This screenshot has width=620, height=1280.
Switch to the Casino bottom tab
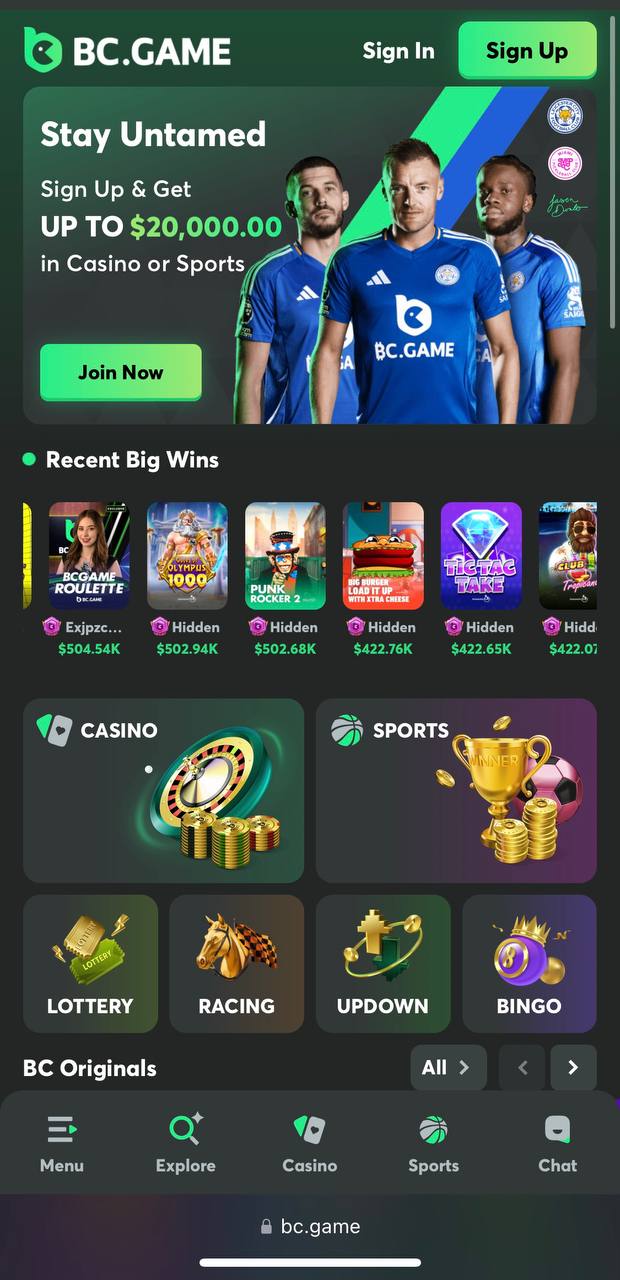click(310, 1143)
